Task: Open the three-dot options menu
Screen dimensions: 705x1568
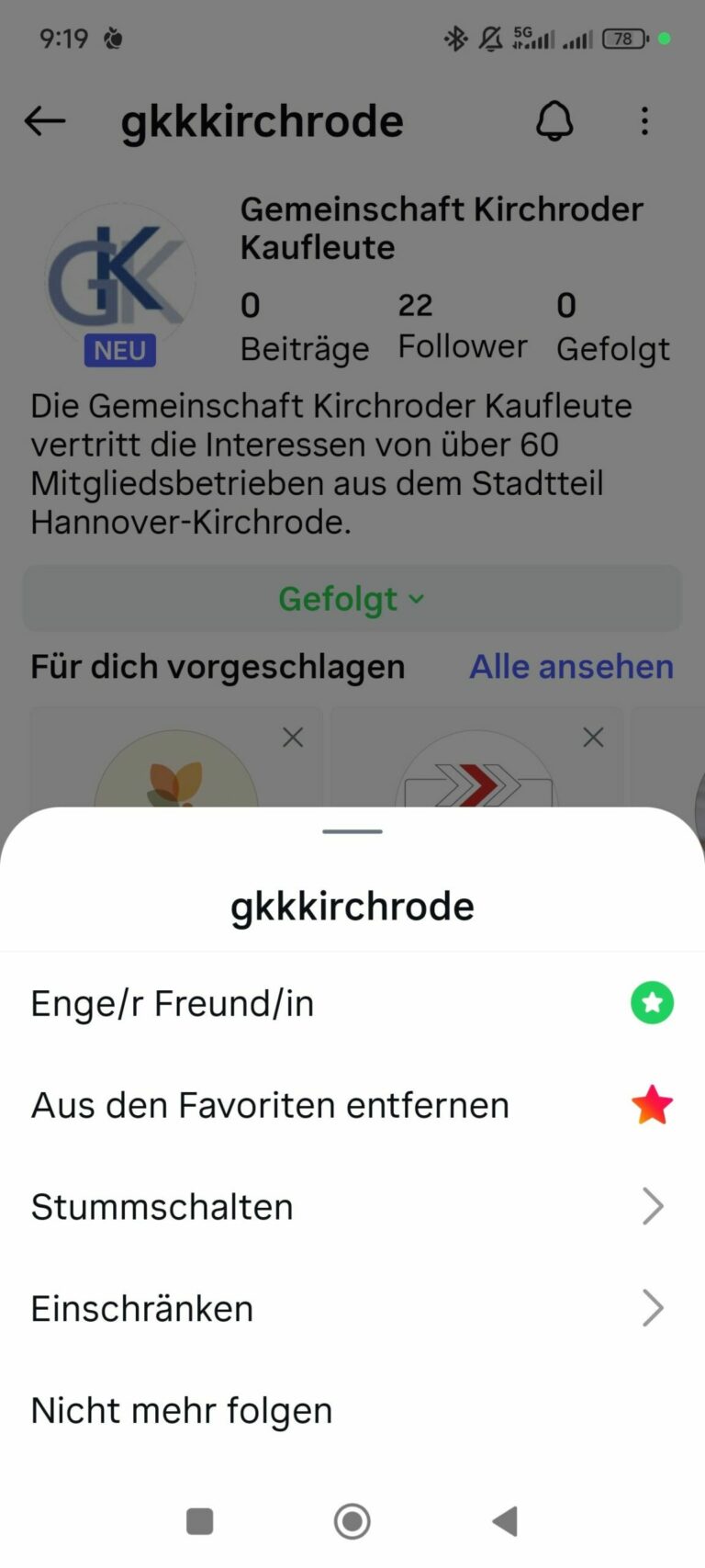Action: [645, 120]
